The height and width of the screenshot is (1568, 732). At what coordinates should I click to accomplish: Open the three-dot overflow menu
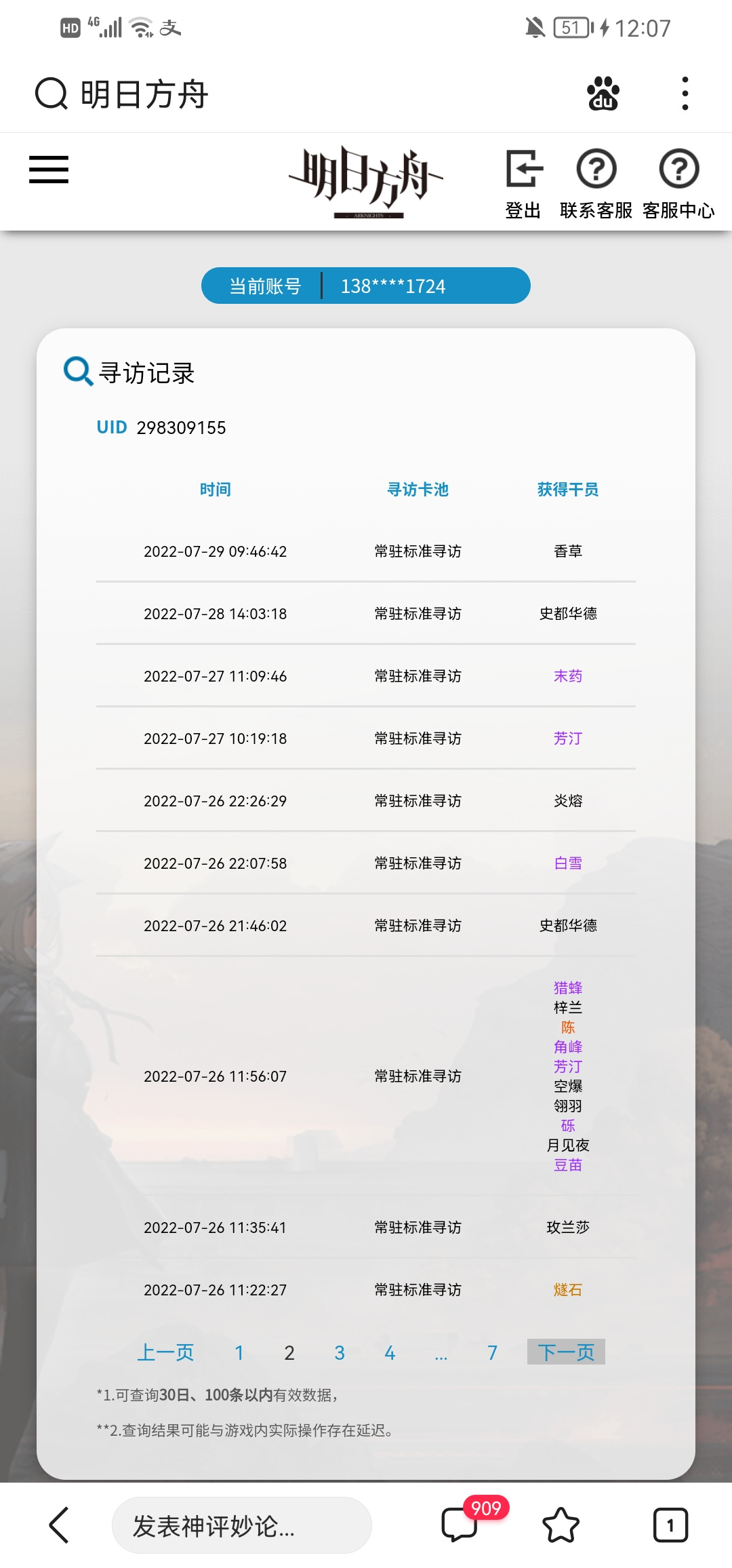685,93
